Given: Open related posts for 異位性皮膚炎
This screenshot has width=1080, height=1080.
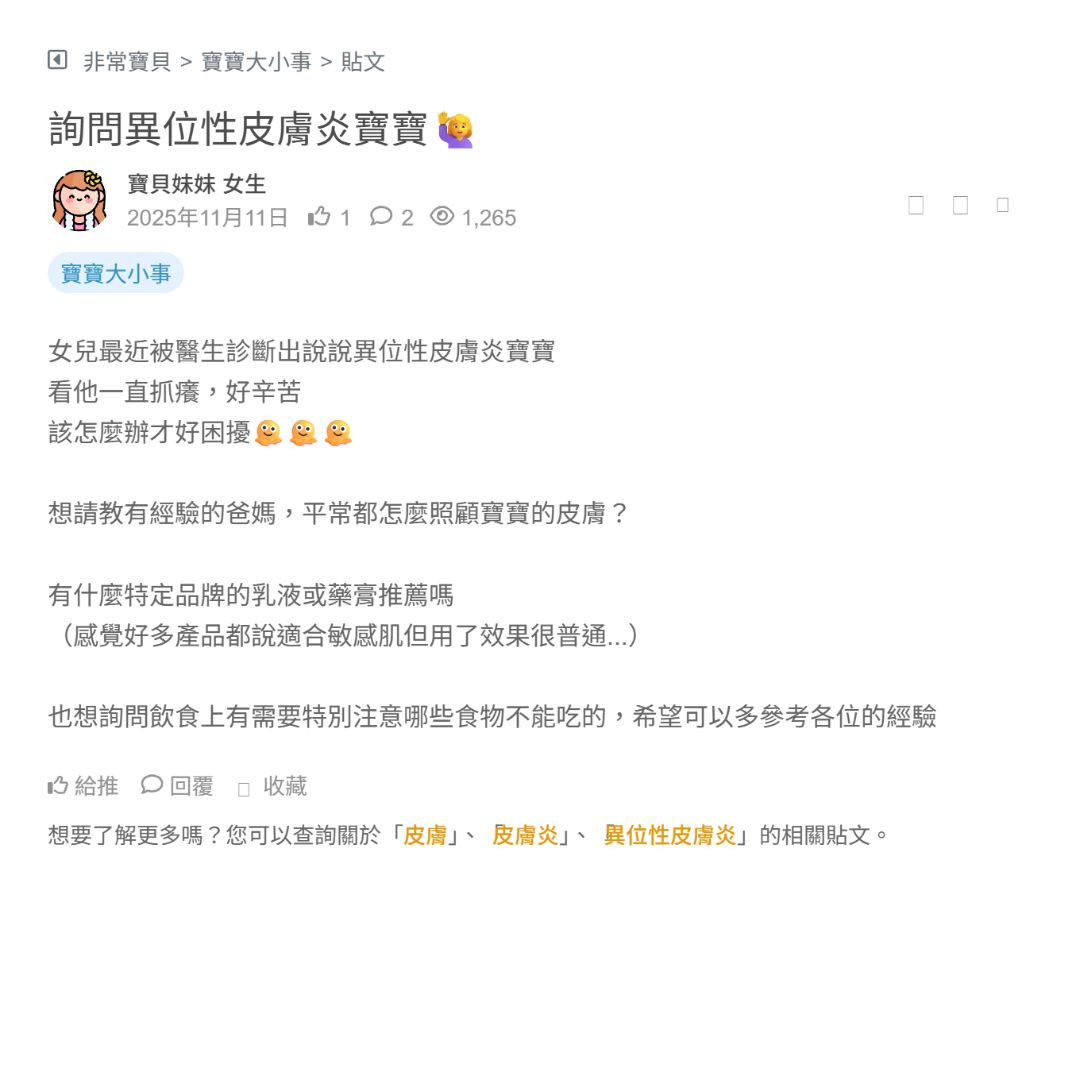Looking at the screenshot, I should click(670, 835).
